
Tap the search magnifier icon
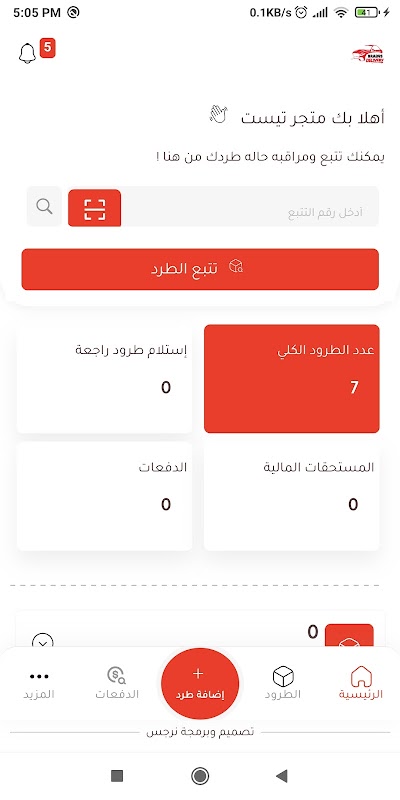coord(44,206)
